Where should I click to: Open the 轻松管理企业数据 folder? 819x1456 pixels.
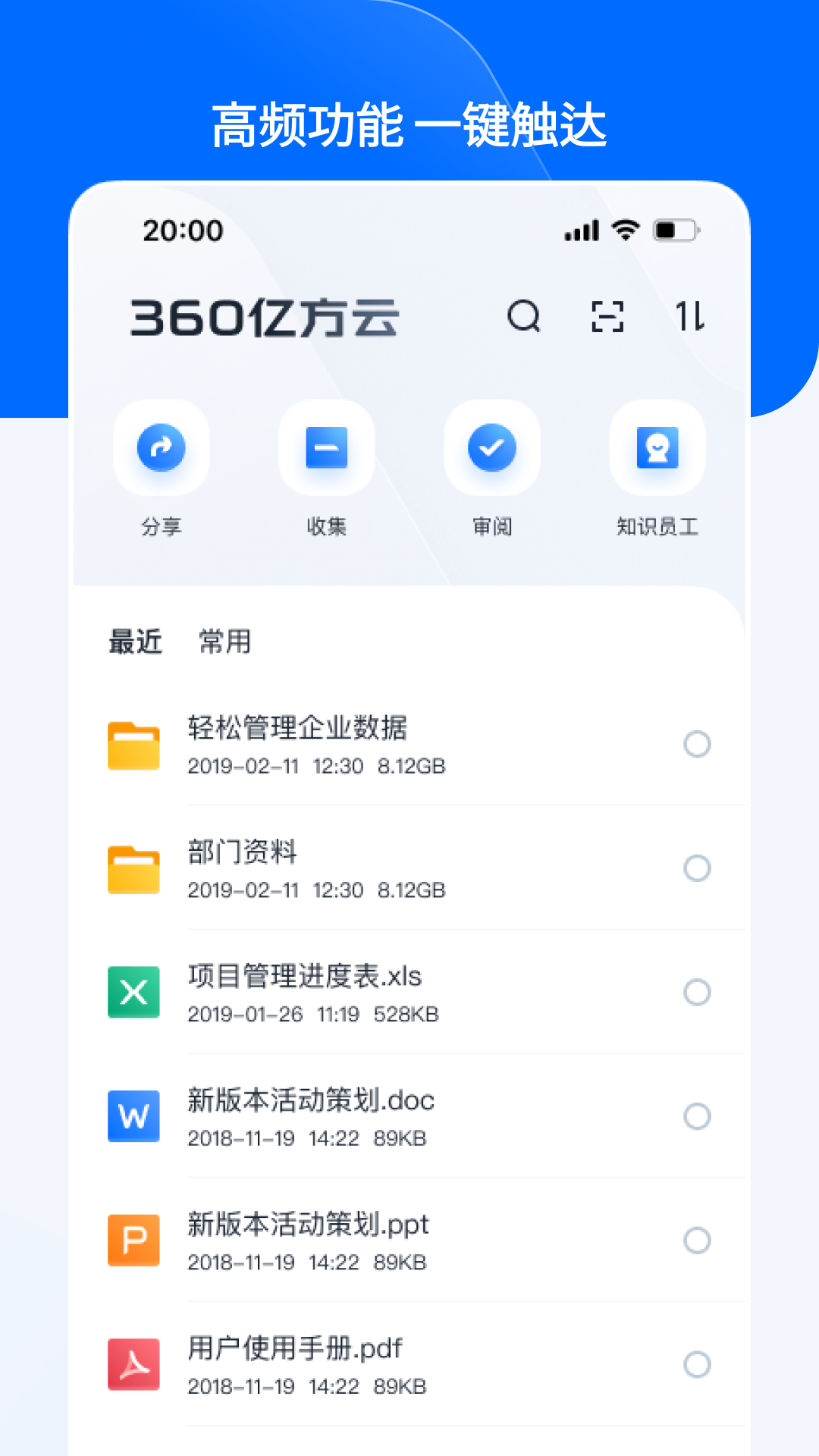point(297,728)
